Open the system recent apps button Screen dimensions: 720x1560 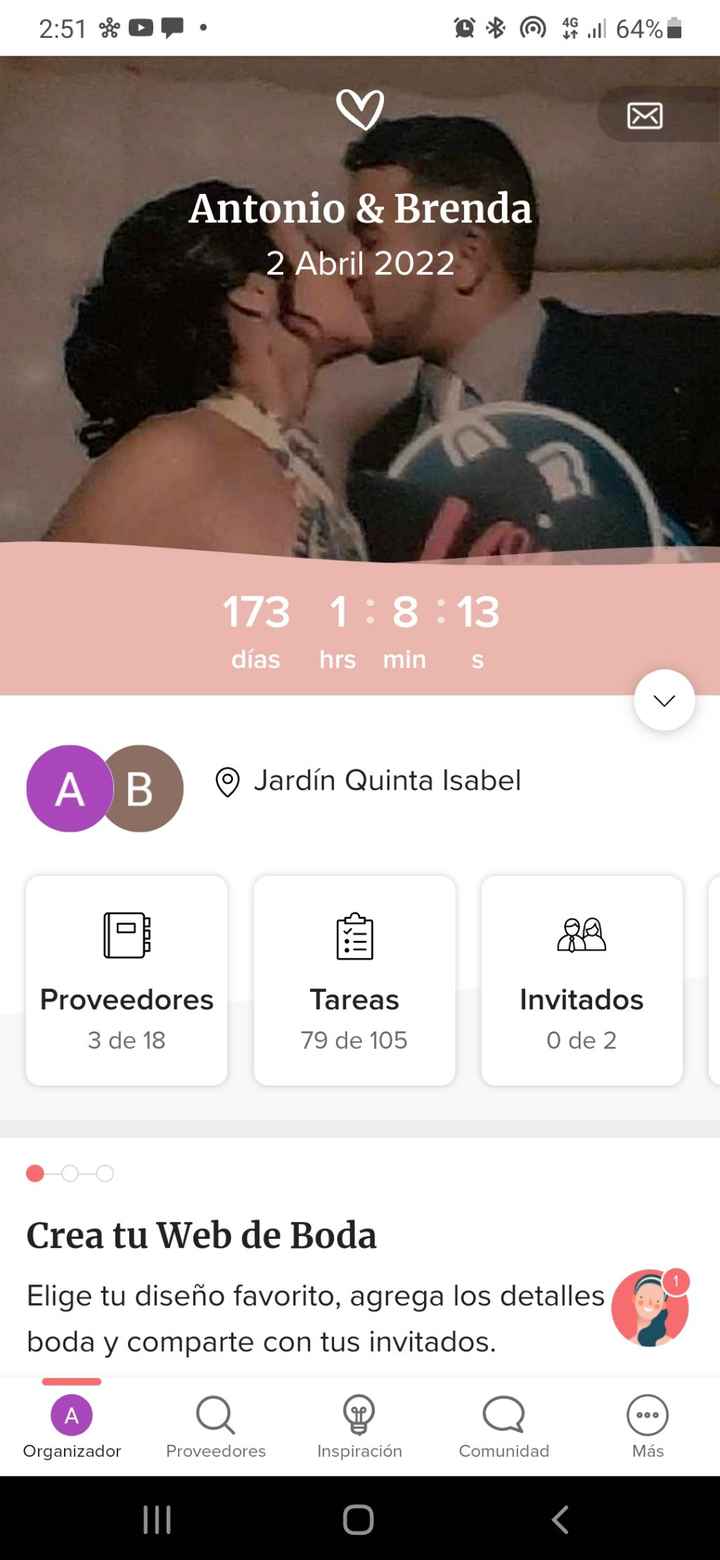click(x=157, y=1519)
